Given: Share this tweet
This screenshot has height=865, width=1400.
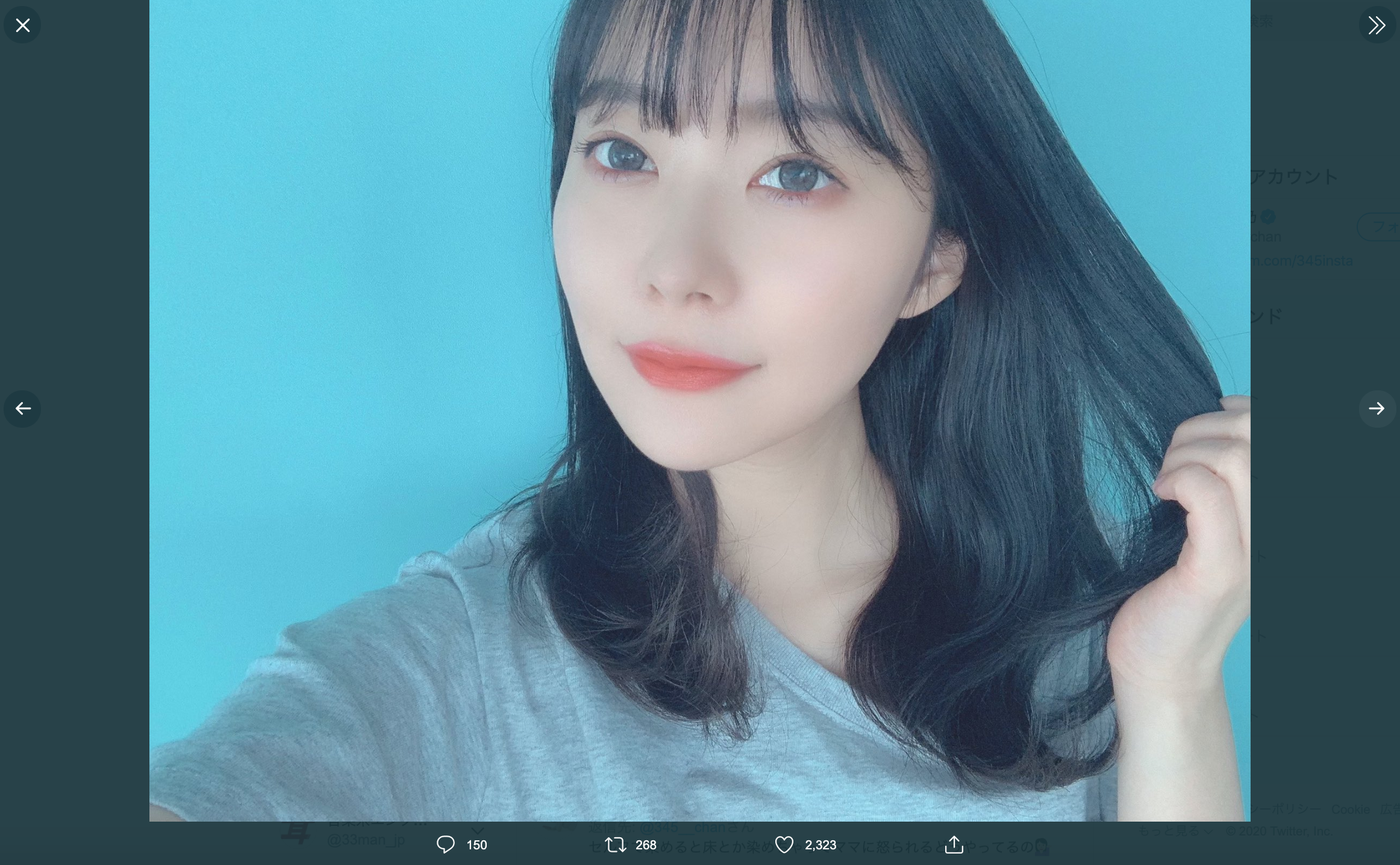Looking at the screenshot, I should click(954, 845).
